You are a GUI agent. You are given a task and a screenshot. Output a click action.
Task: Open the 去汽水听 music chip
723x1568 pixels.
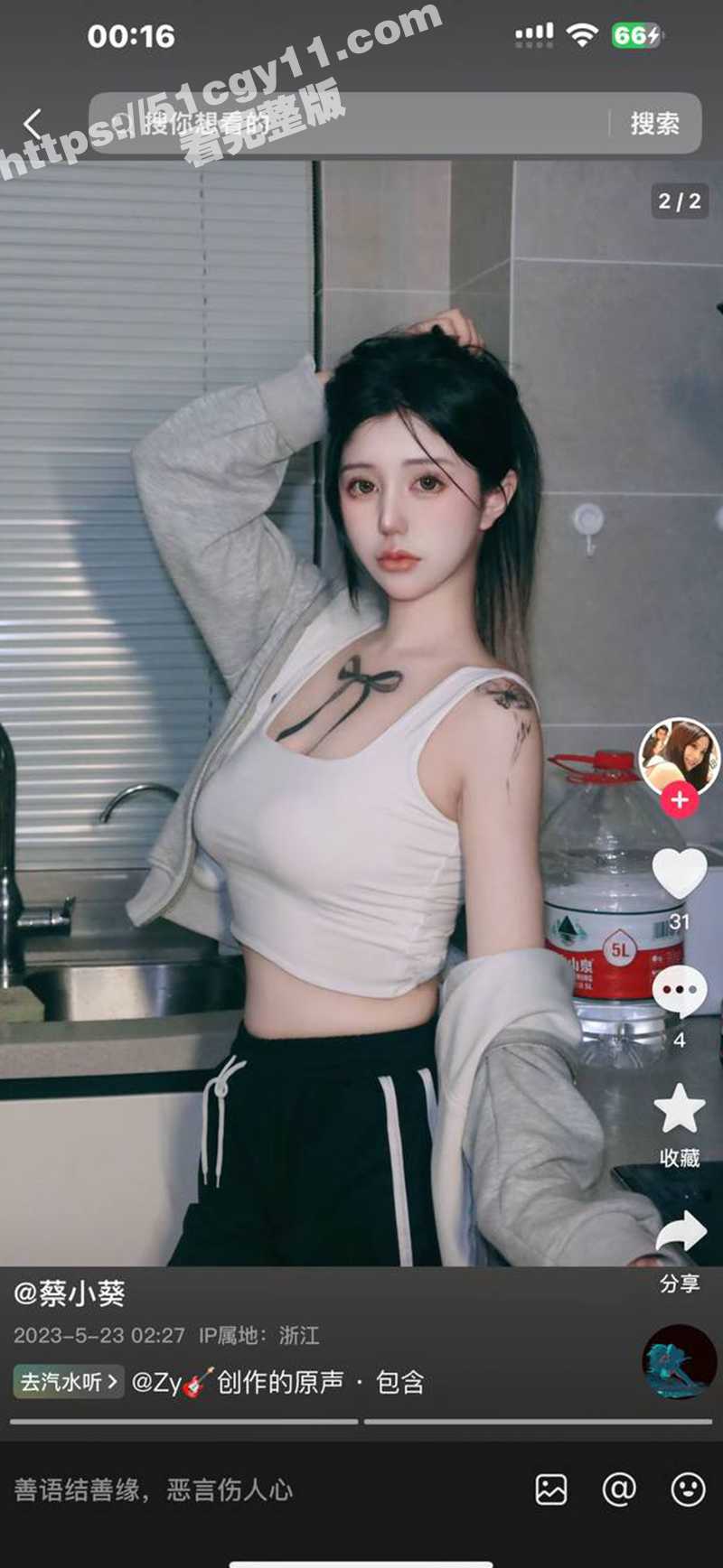coord(68,1382)
